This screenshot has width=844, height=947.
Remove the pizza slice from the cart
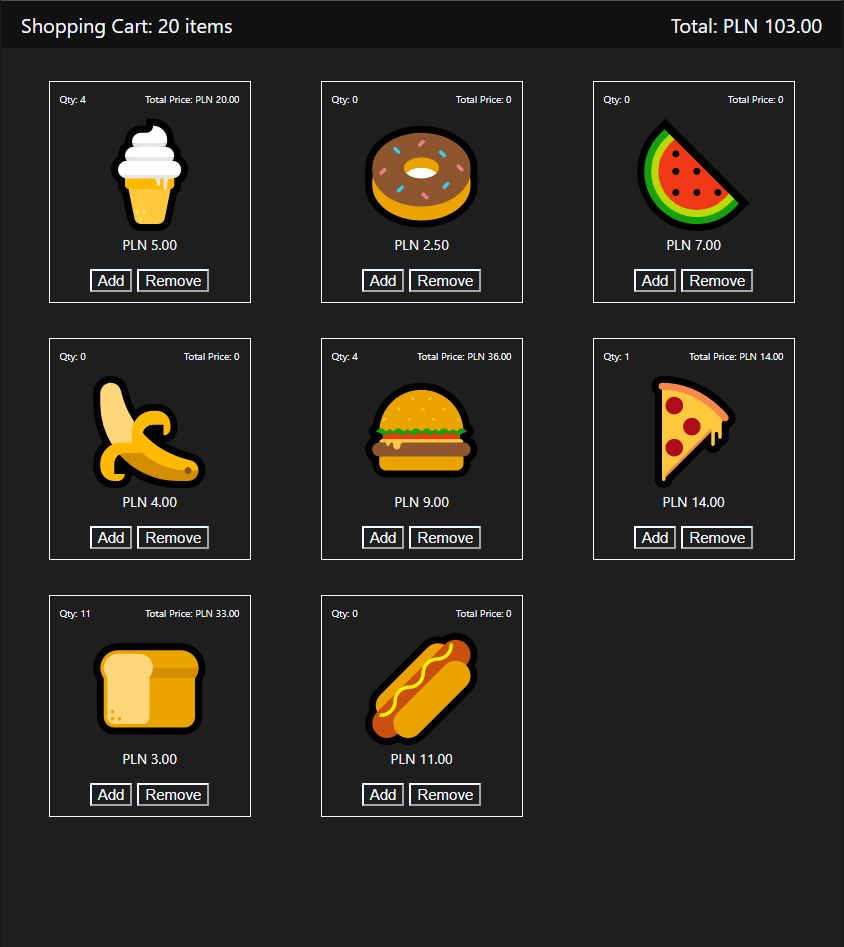coord(717,538)
